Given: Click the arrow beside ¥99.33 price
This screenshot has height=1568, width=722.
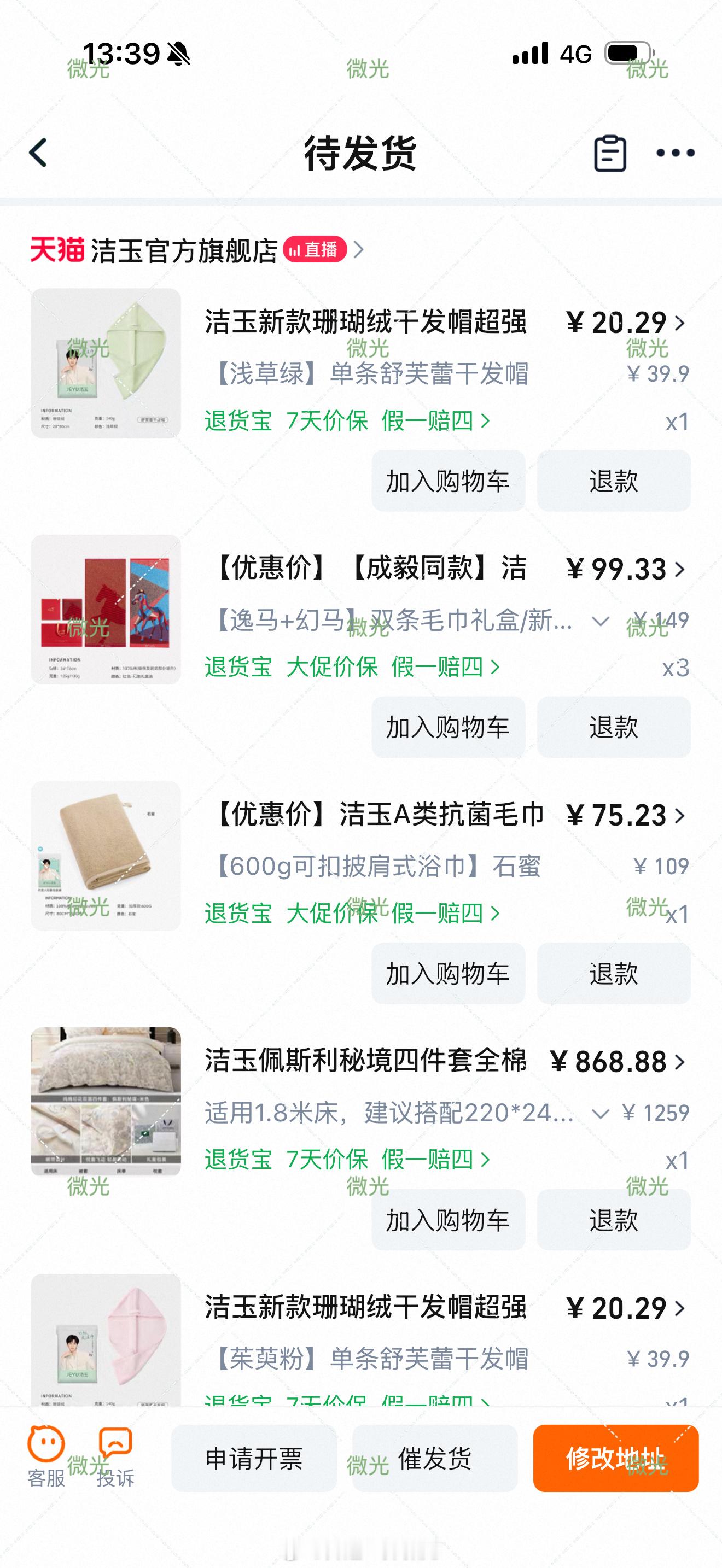Looking at the screenshot, I should tap(681, 569).
